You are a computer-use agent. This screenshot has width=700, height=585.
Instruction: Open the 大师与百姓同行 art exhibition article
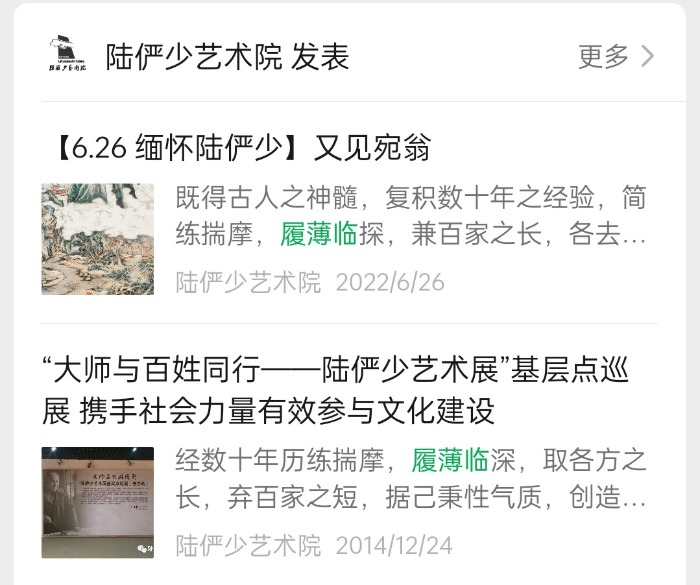pyautogui.click(x=347, y=390)
